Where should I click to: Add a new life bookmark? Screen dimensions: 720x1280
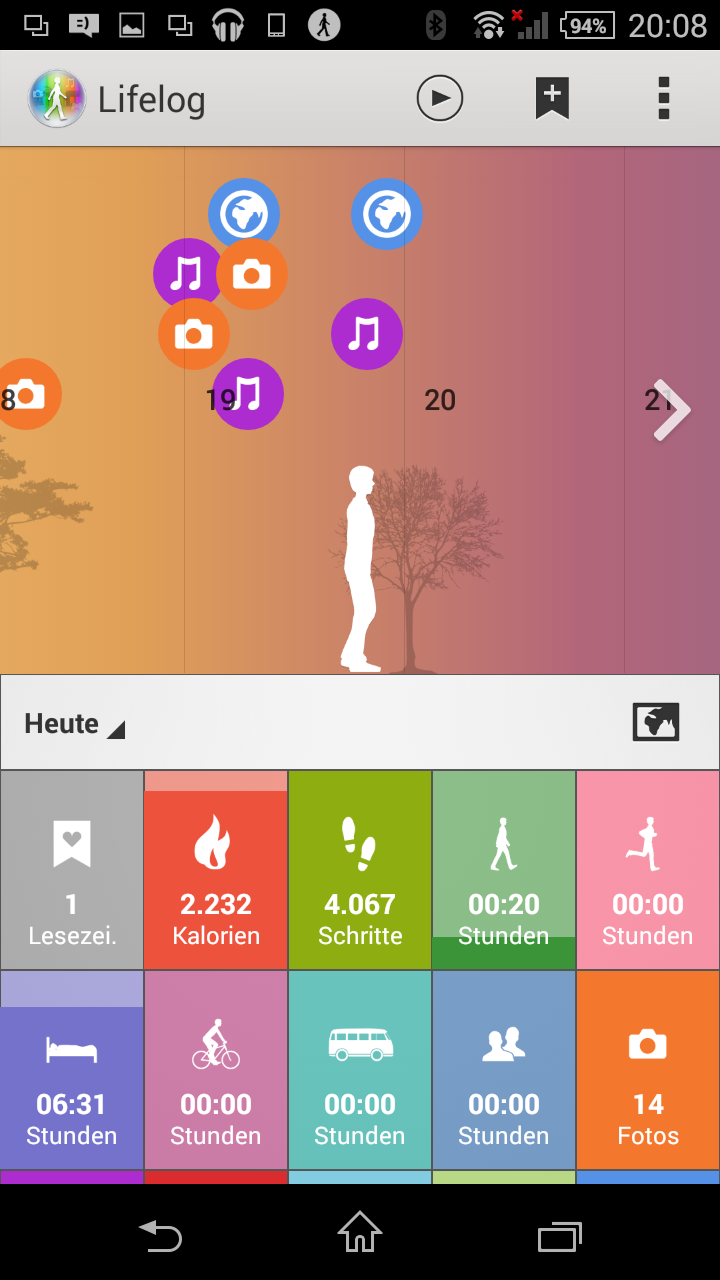pyautogui.click(x=552, y=98)
